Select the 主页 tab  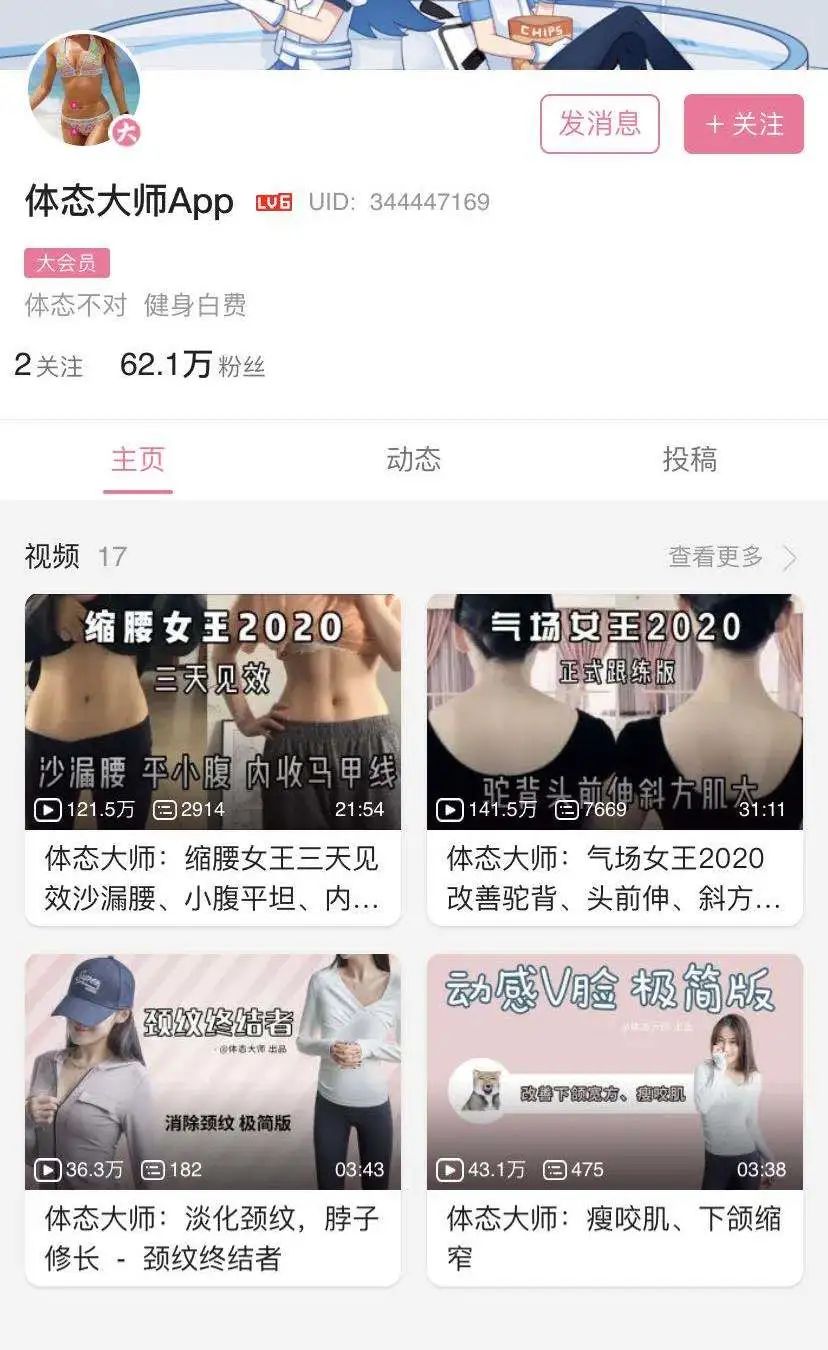(x=138, y=459)
